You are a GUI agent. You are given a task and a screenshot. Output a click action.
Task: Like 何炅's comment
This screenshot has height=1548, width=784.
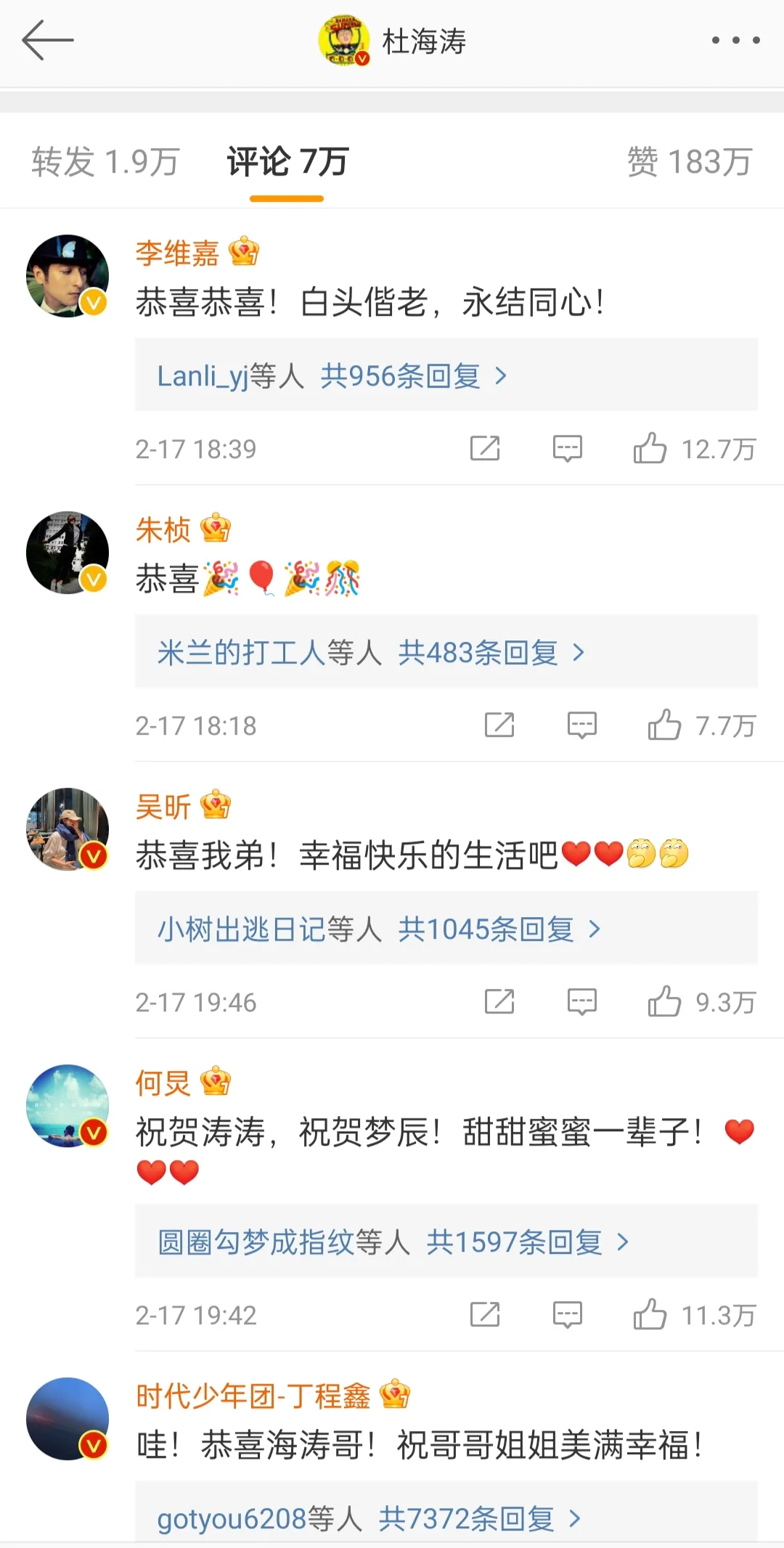click(x=650, y=1315)
